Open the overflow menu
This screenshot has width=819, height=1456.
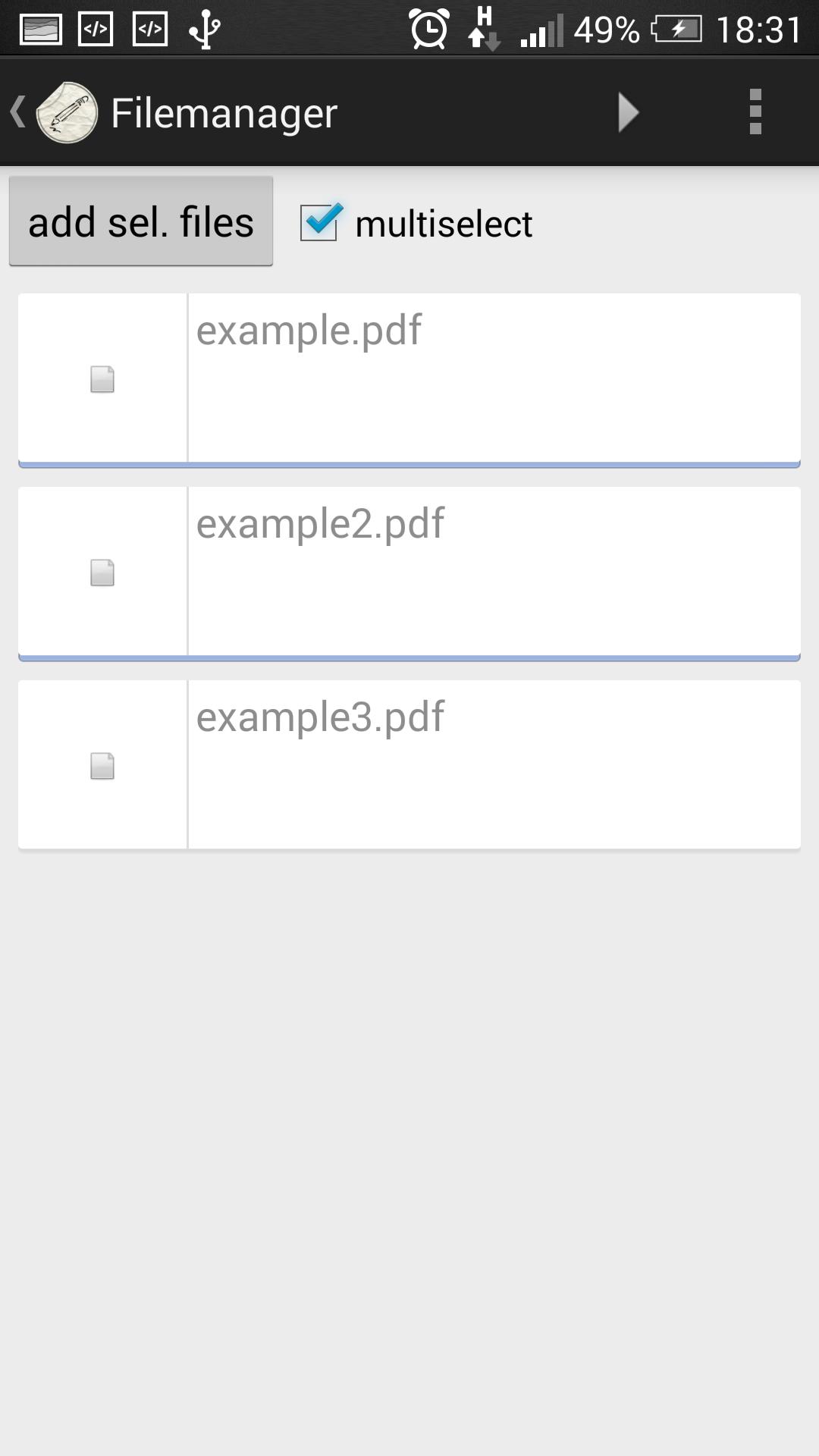click(755, 112)
